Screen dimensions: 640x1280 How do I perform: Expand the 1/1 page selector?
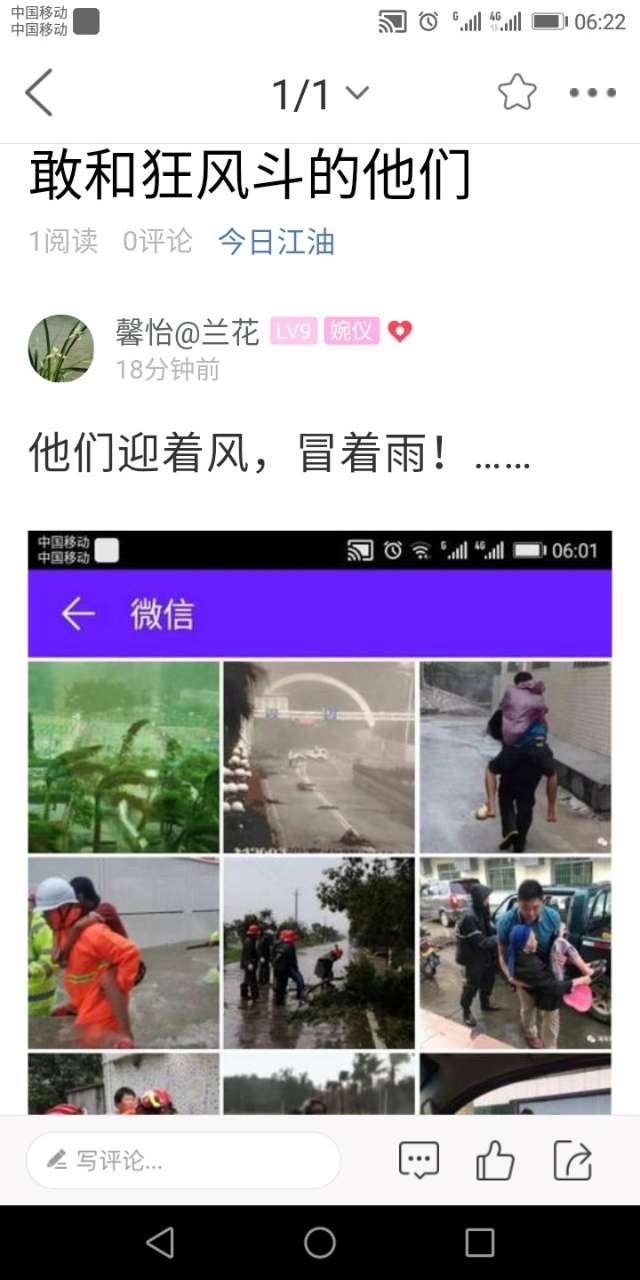(320, 94)
